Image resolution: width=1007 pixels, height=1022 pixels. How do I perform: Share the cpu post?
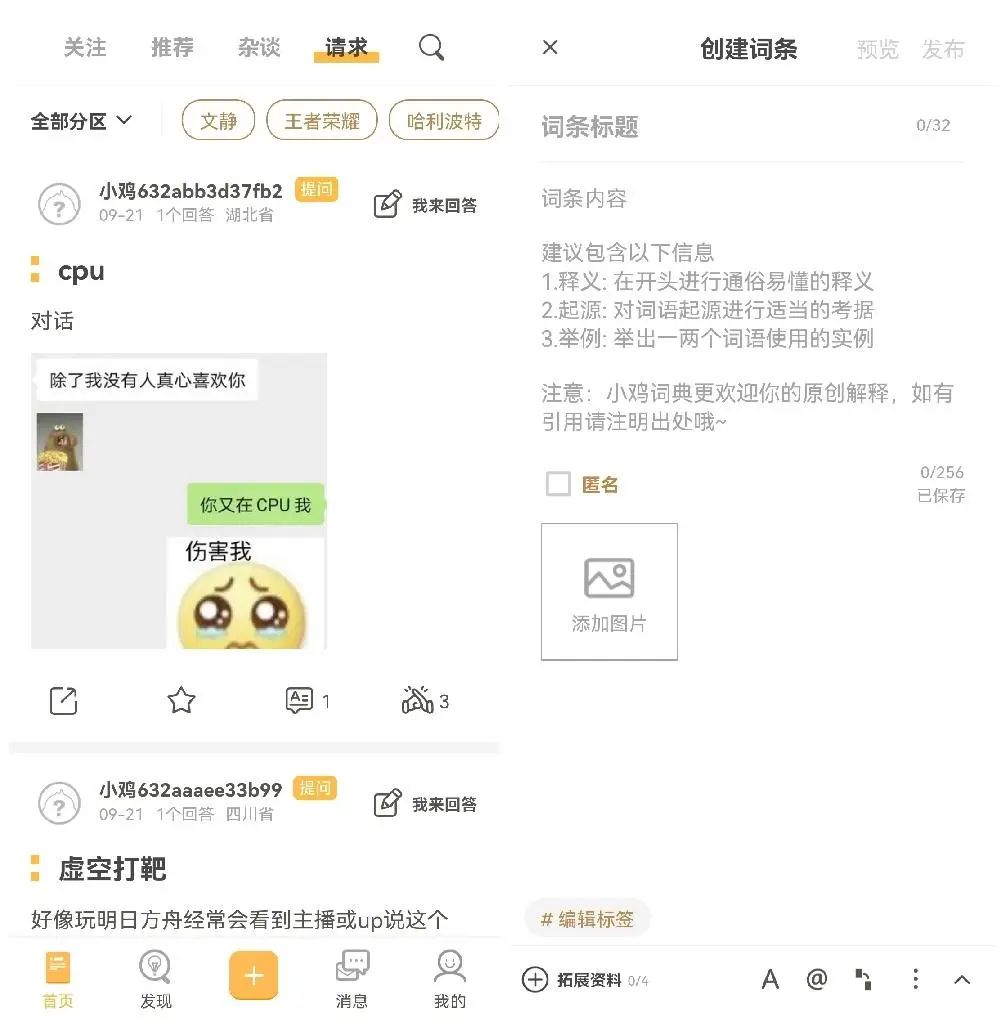(63, 700)
